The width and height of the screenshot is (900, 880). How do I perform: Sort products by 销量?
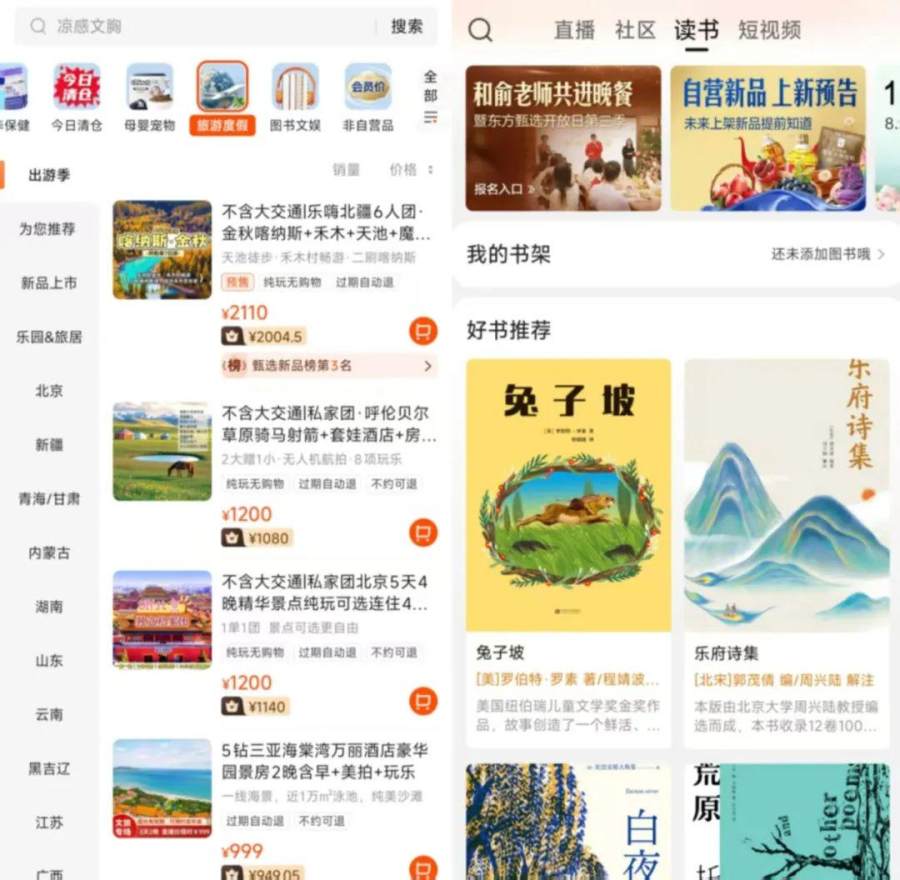point(346,170)
